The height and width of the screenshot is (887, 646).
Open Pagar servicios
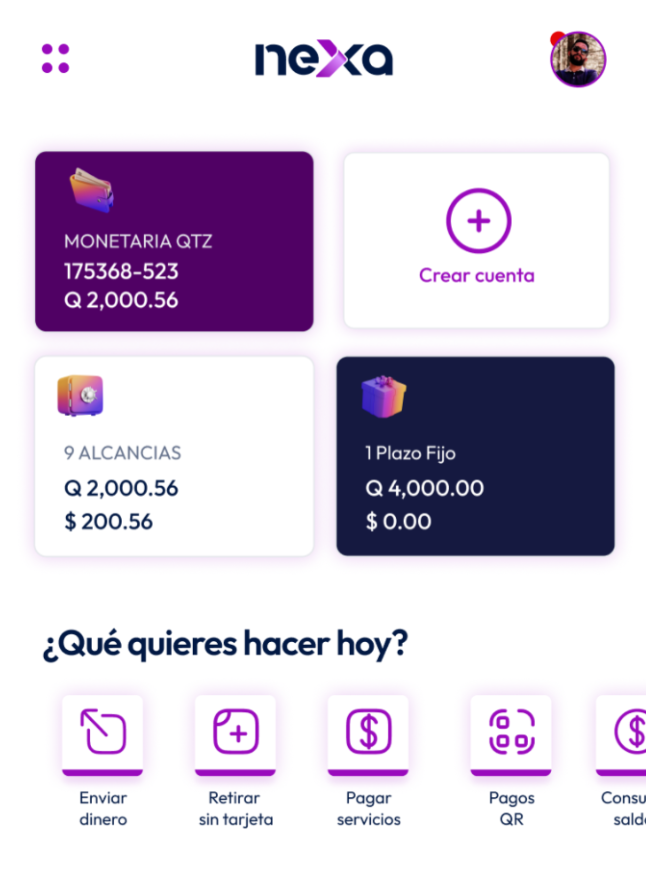tap(368, 737)
